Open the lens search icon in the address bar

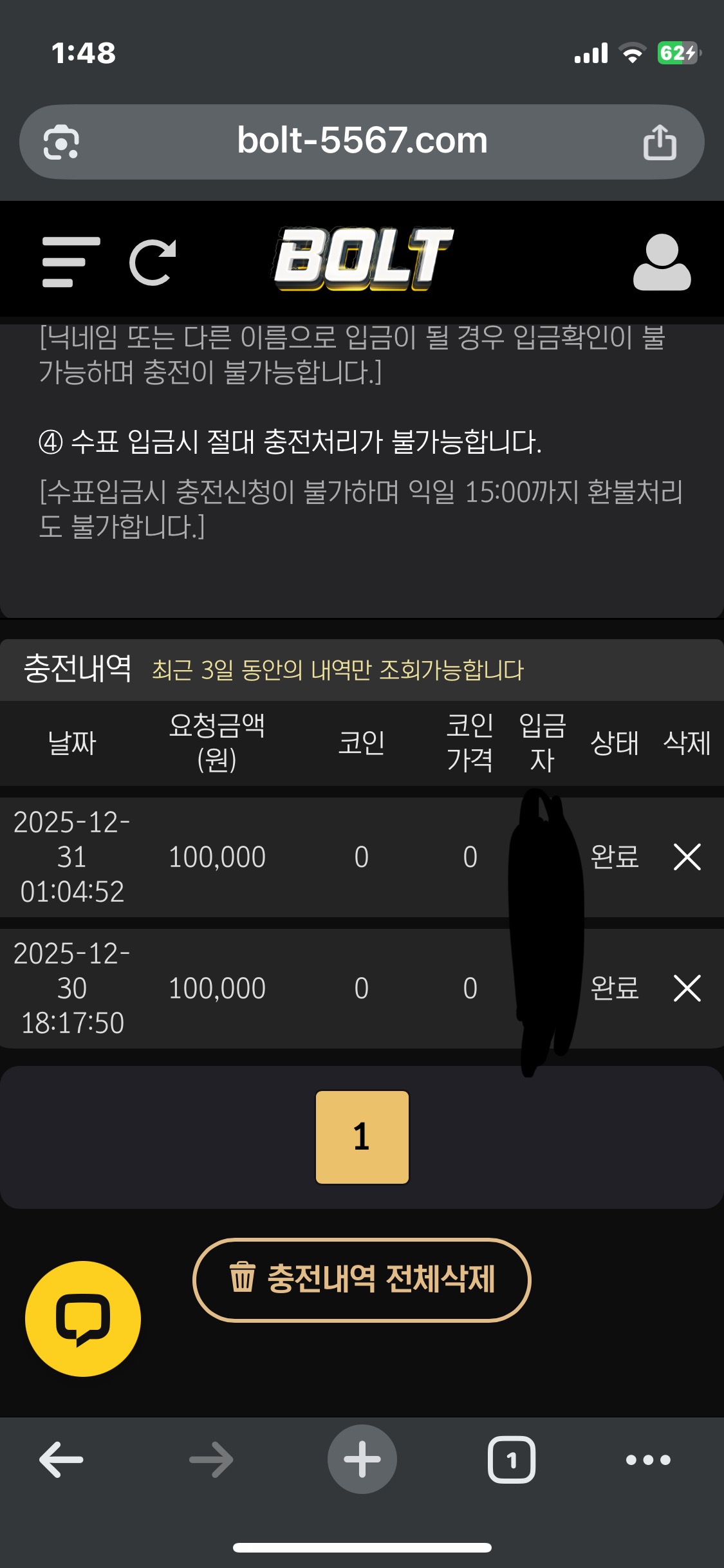61,142
